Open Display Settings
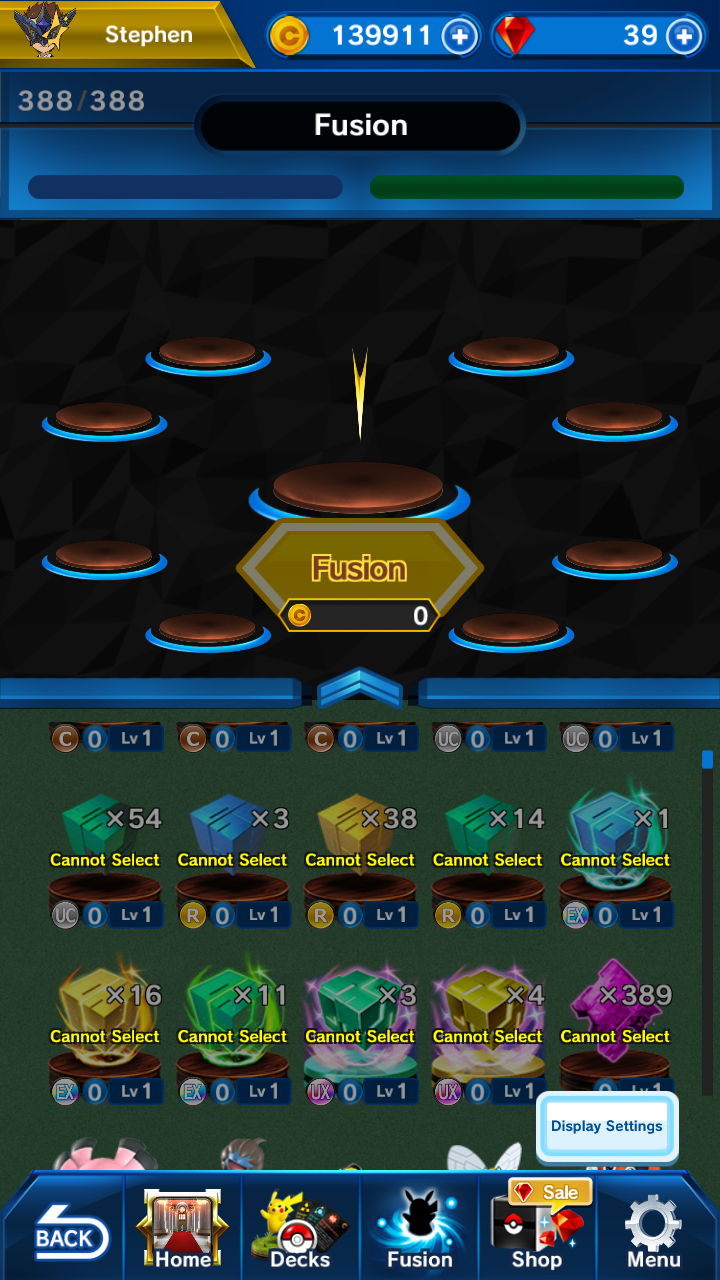This screenshot has height=1280, width=720. click(x=607, y=1126)
